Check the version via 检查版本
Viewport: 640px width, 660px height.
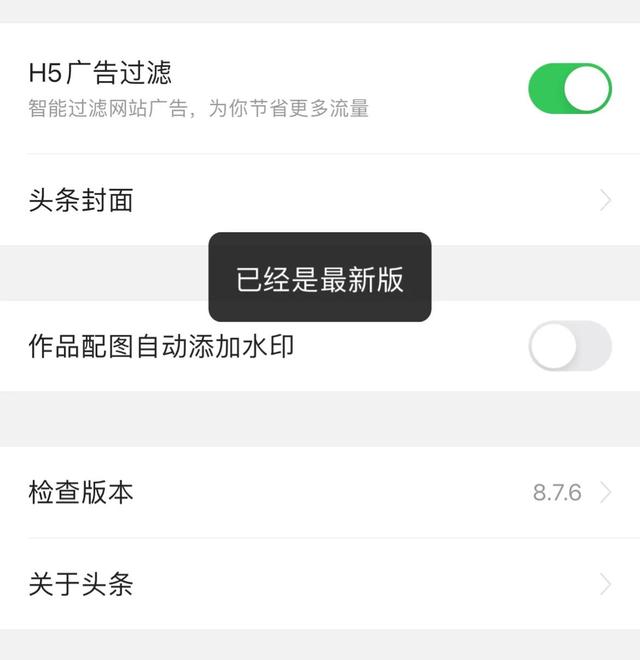[x=320, y=492]
